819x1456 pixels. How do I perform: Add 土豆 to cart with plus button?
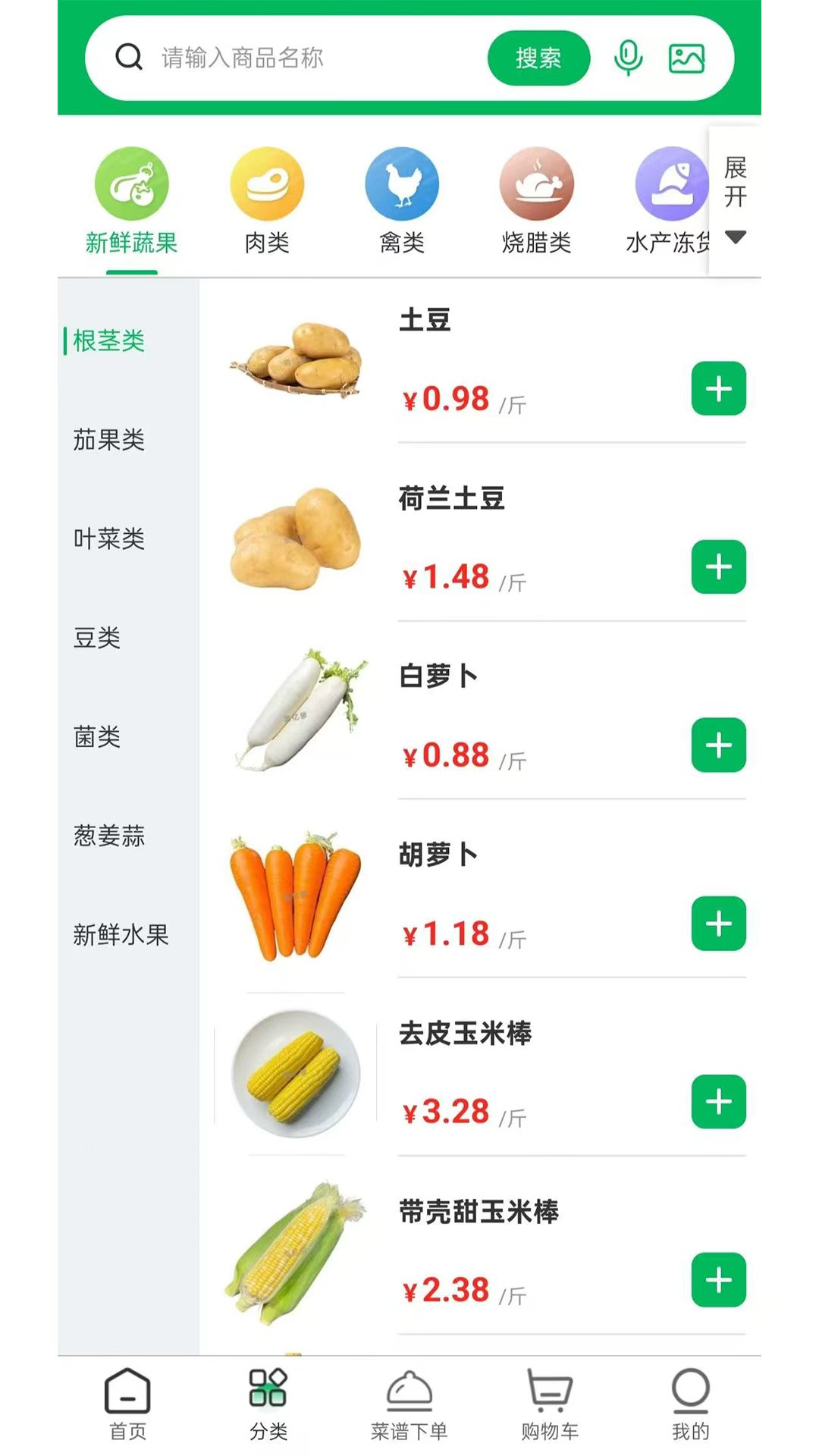point(717,389)
